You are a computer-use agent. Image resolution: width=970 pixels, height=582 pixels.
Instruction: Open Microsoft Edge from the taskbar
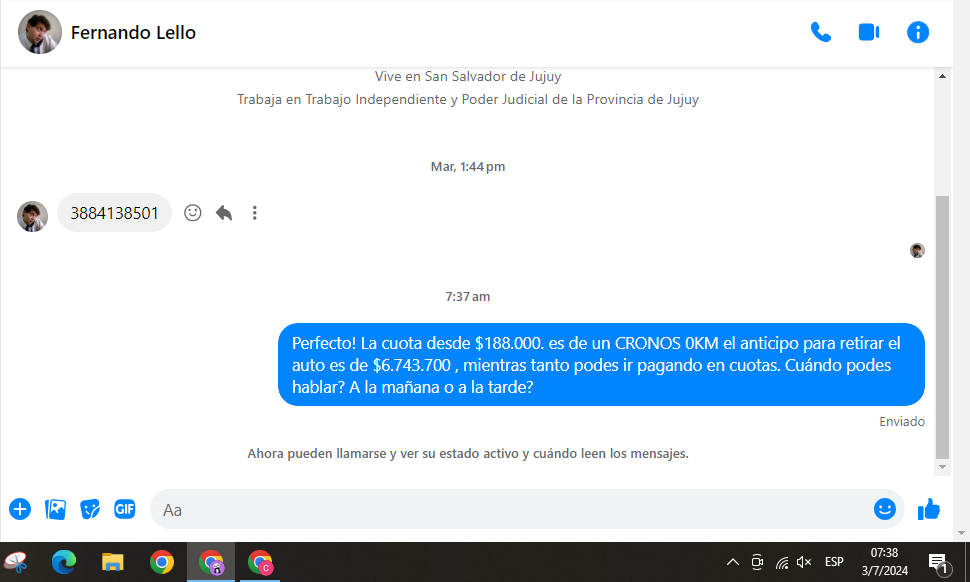coord(64,562)
